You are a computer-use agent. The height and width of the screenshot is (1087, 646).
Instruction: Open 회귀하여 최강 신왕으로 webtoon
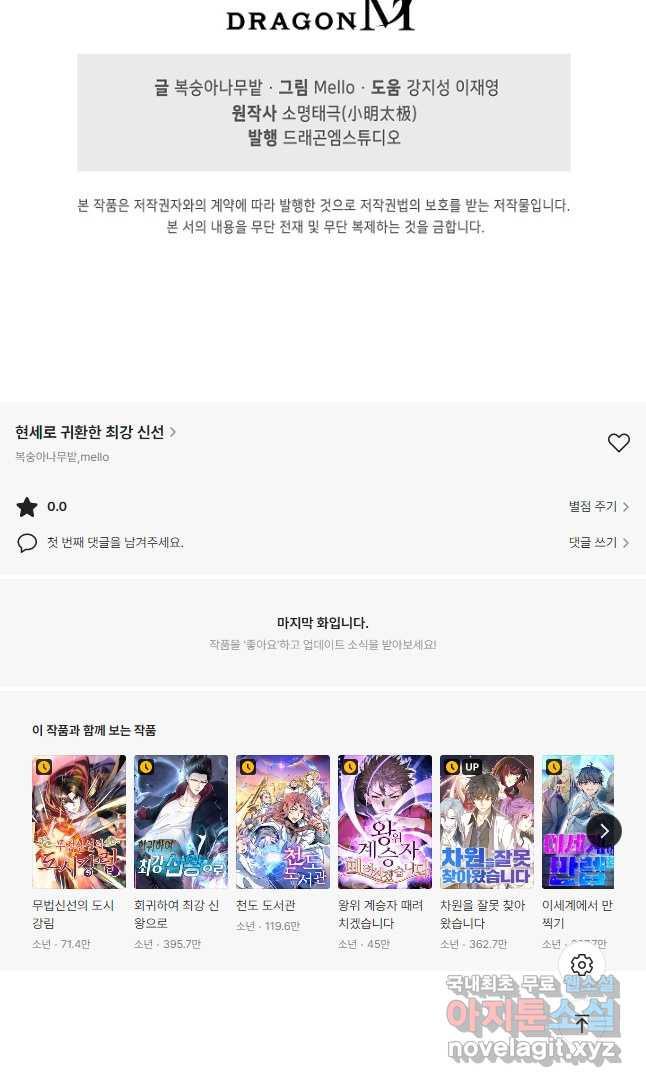[181, 822]
